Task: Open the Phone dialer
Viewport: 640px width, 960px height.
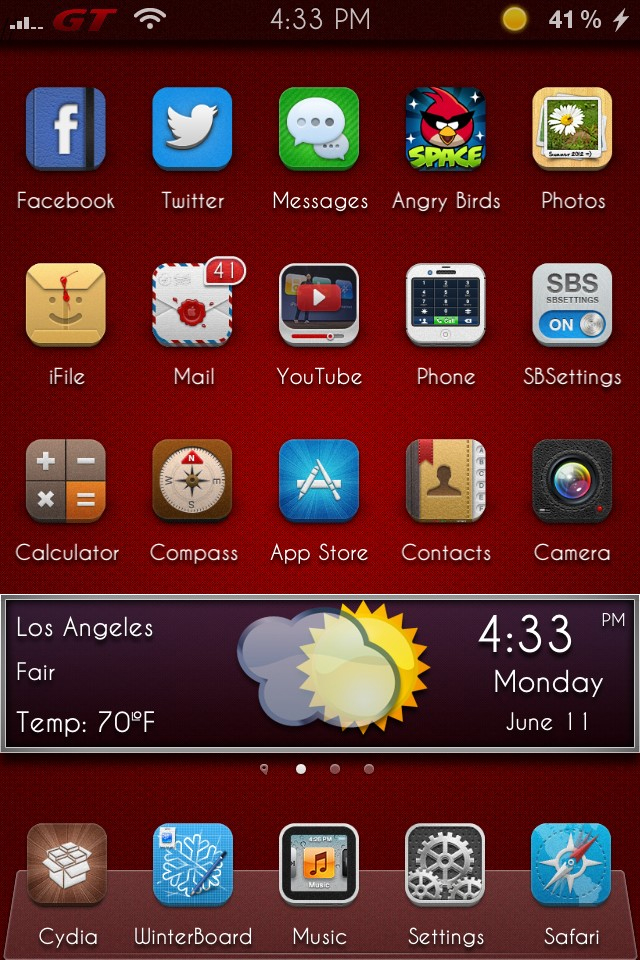Action: 446,304
